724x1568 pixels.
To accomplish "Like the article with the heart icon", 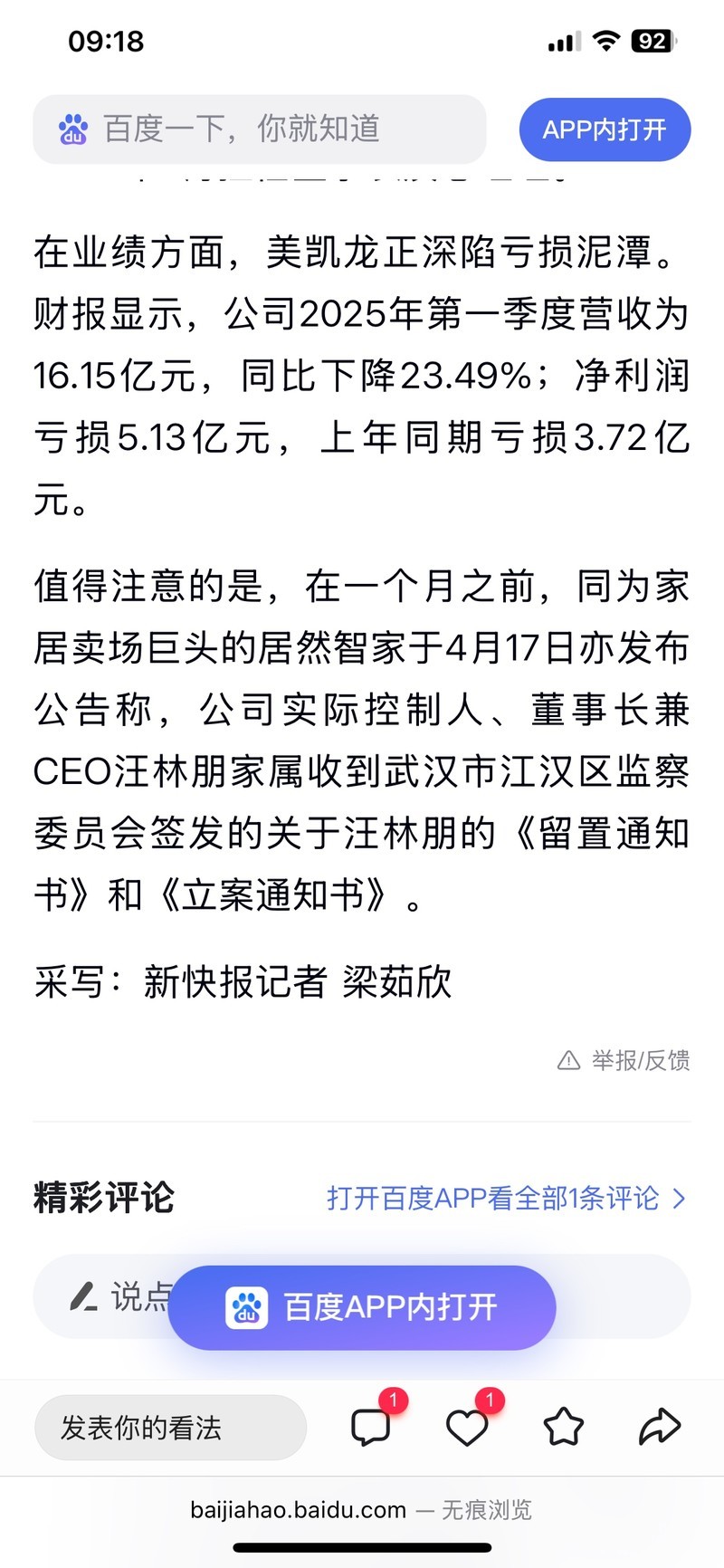I will pos(467,1427).
